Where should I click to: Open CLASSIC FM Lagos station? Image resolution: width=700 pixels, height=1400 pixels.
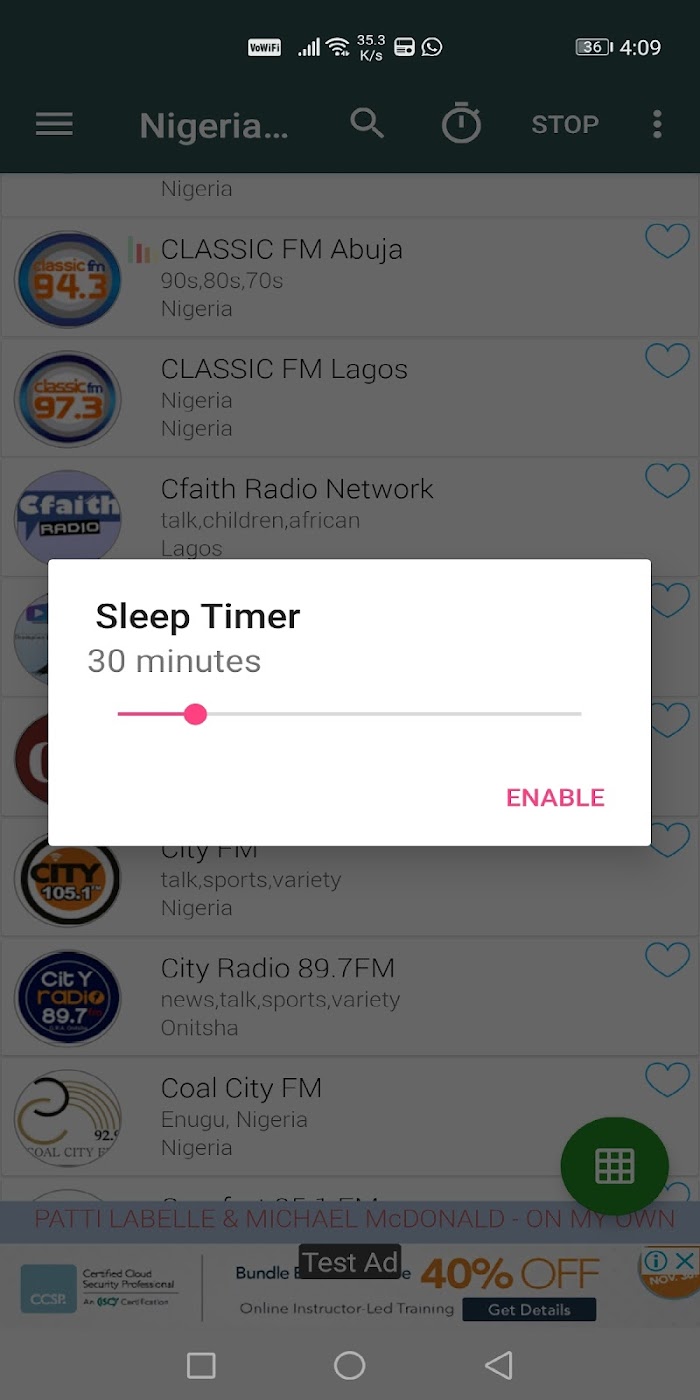coord(350,398)
